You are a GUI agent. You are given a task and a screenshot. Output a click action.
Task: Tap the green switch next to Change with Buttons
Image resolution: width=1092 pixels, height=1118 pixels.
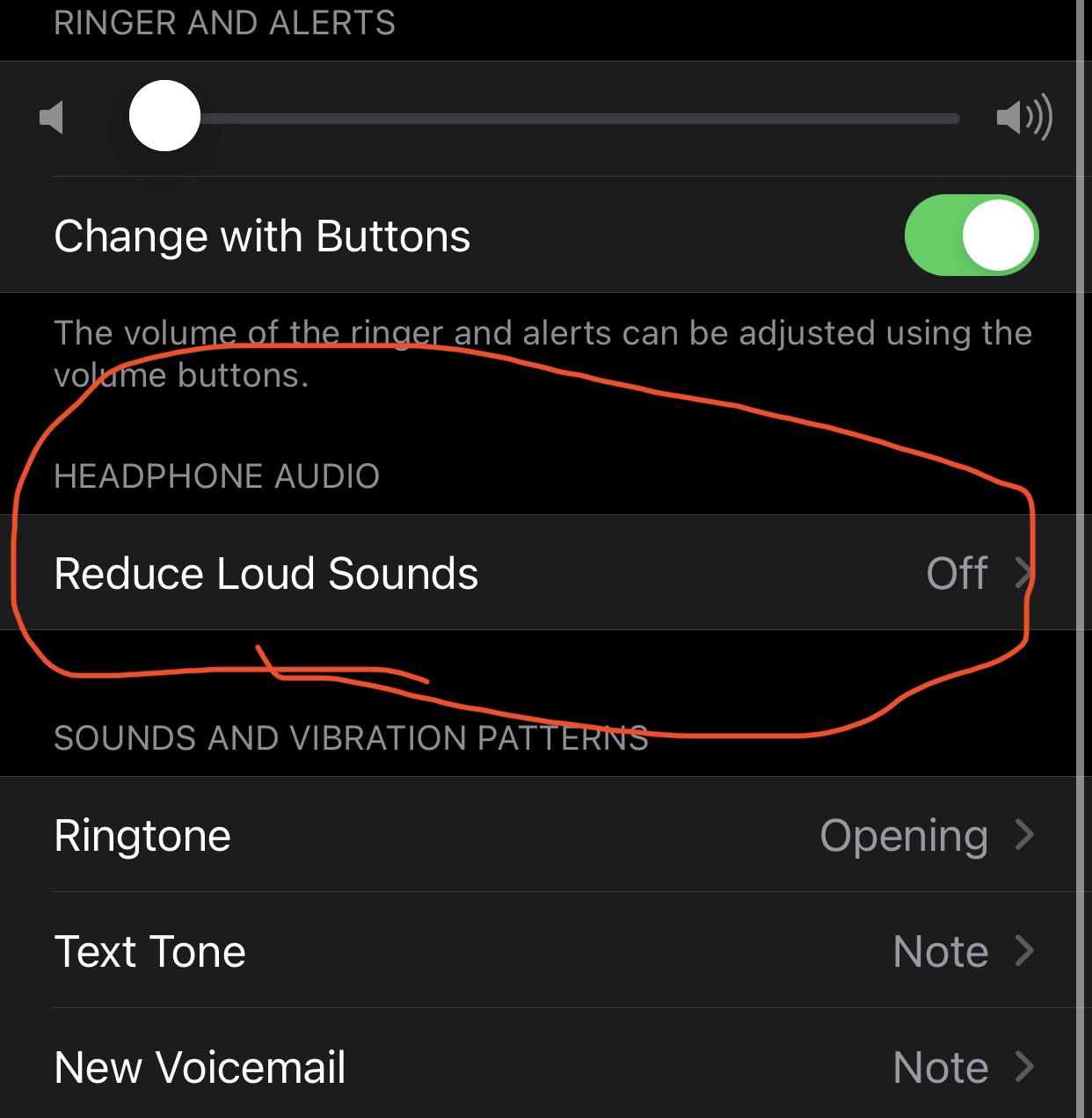pos(972,235)
